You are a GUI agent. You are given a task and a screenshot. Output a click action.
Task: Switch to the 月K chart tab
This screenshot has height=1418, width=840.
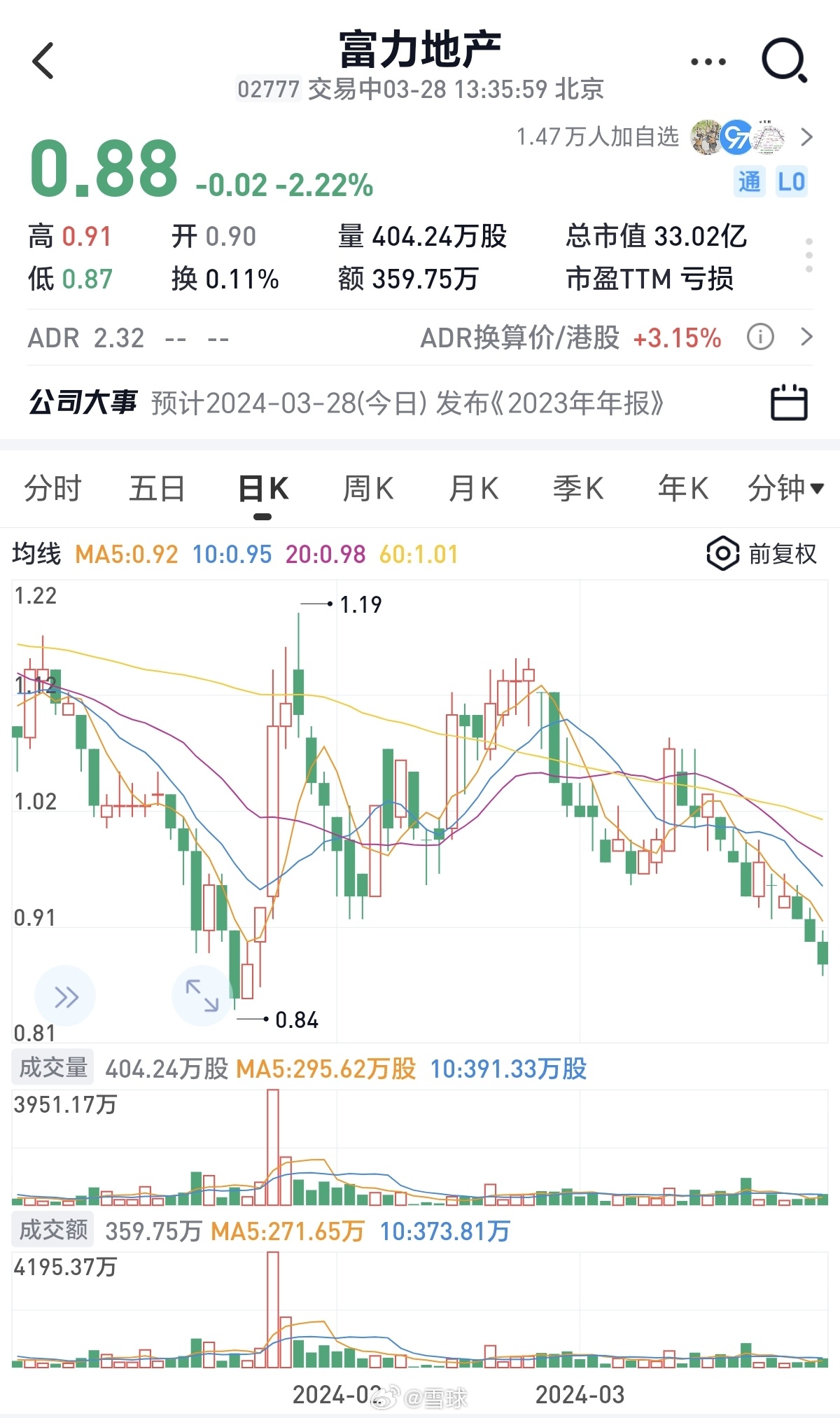tap(473, 488)
